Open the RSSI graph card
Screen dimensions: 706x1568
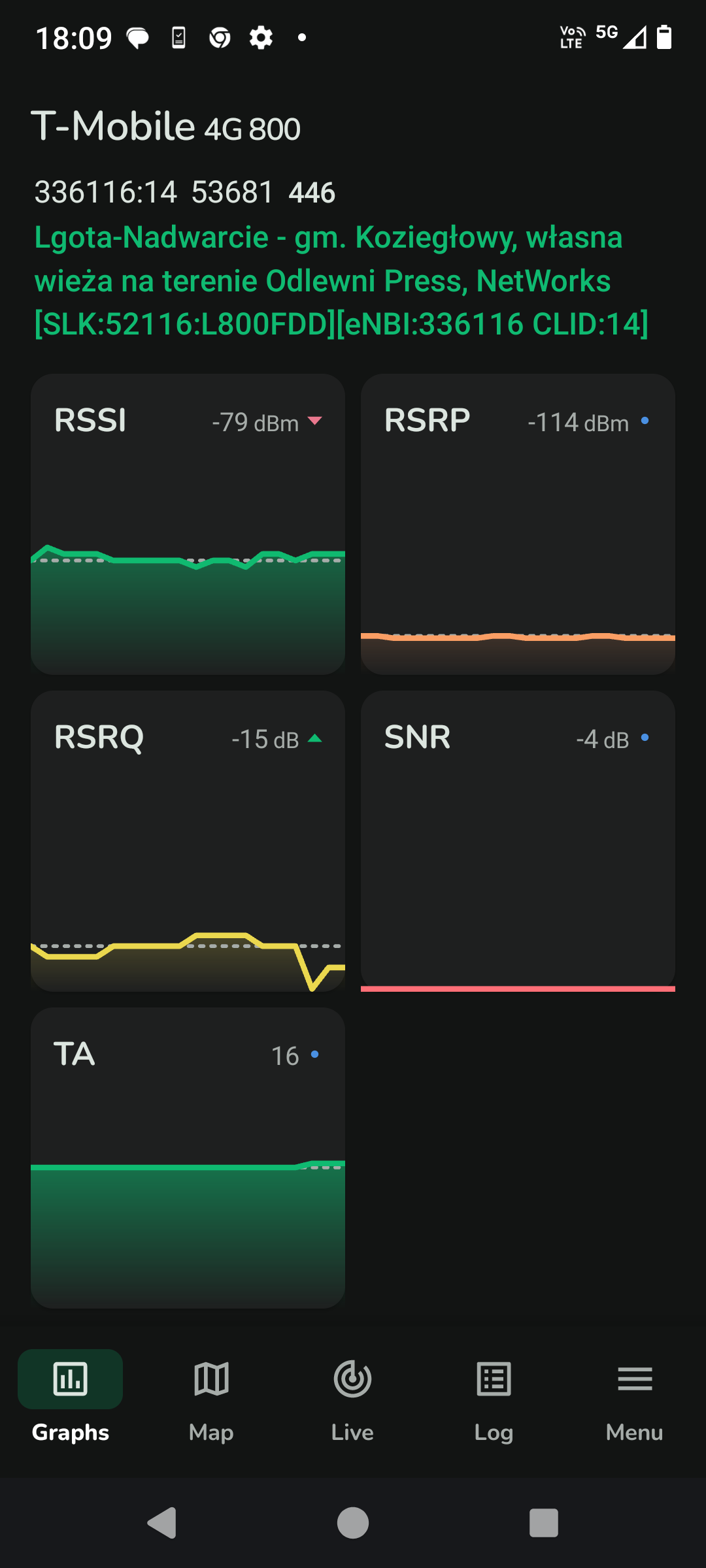click(188, 524)
